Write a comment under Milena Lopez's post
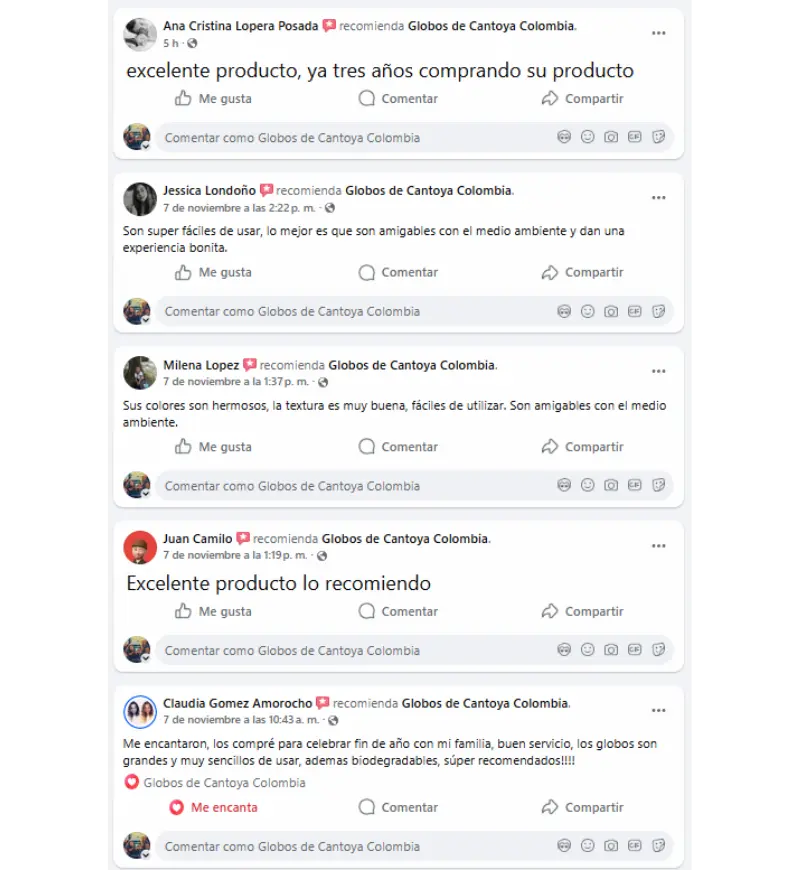 pos(350,486)
